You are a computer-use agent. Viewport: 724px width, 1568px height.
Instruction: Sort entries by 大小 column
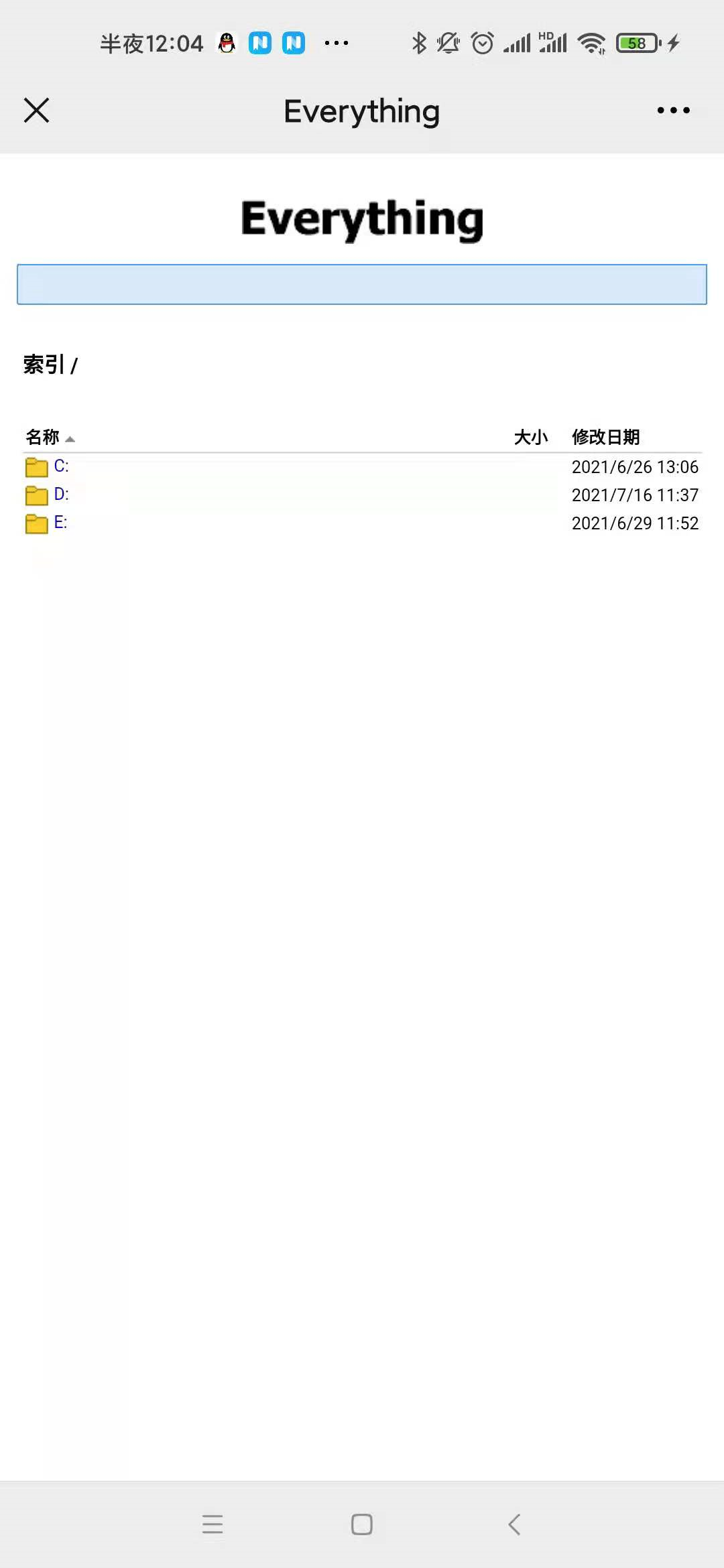[x=532, y=437]
